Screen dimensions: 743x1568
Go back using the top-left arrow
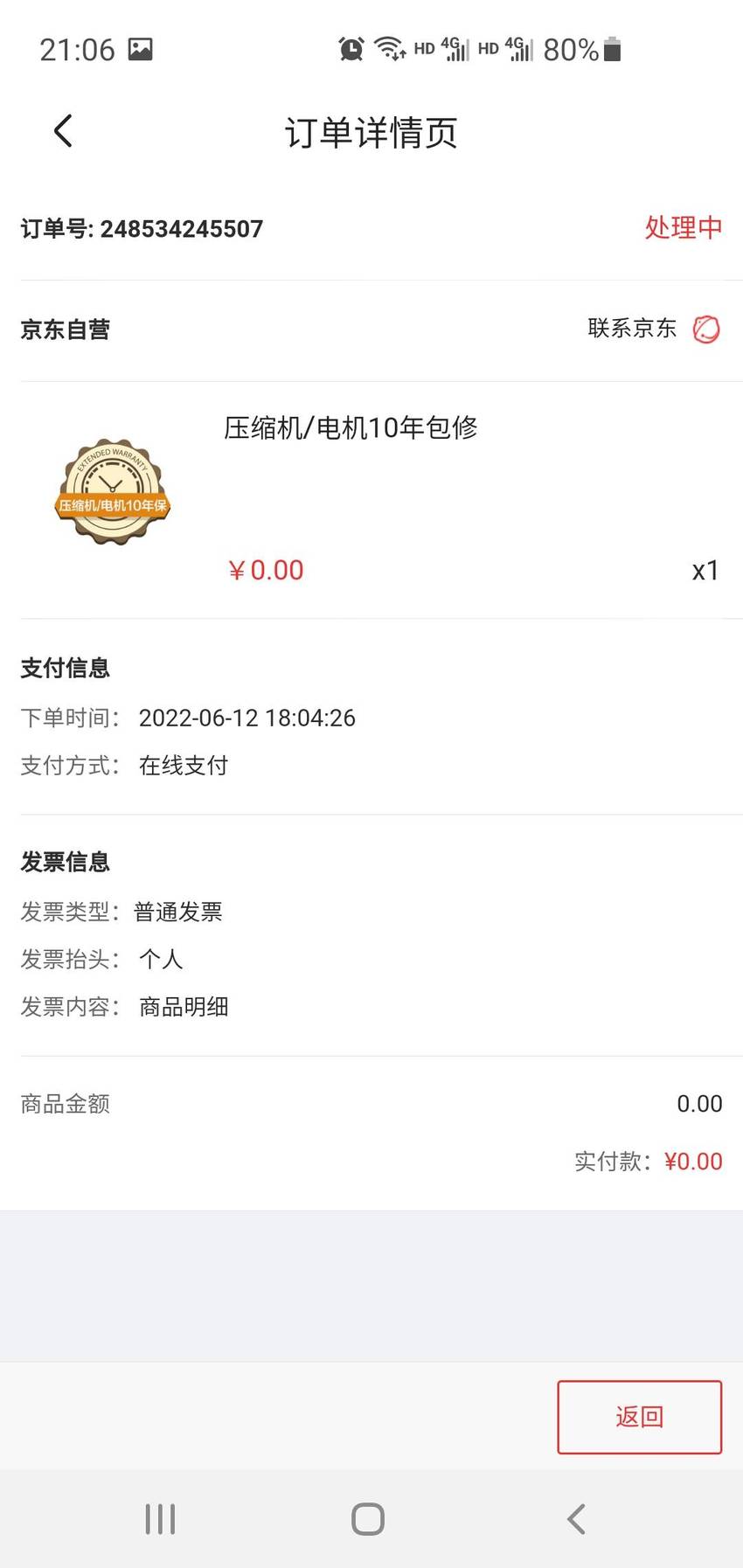63,132
